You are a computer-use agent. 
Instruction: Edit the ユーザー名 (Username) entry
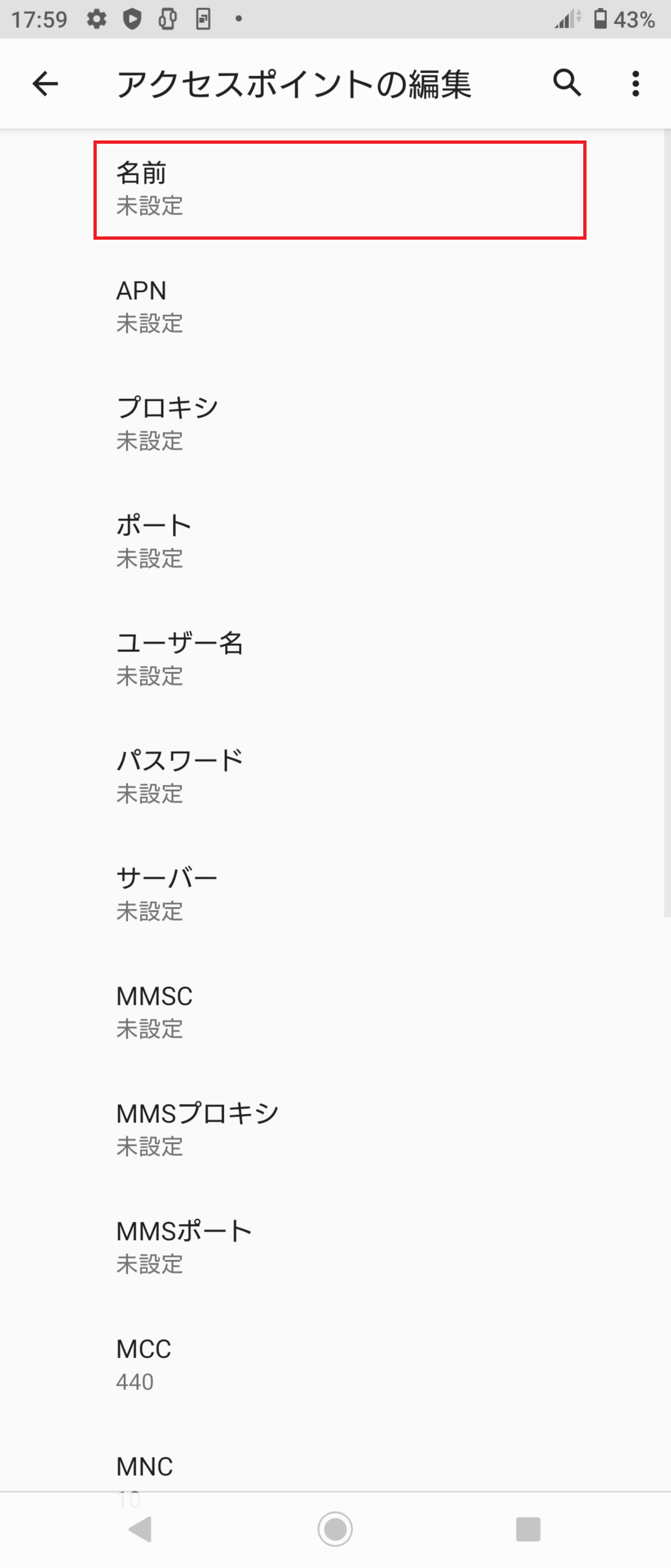[x=335, y=659]
